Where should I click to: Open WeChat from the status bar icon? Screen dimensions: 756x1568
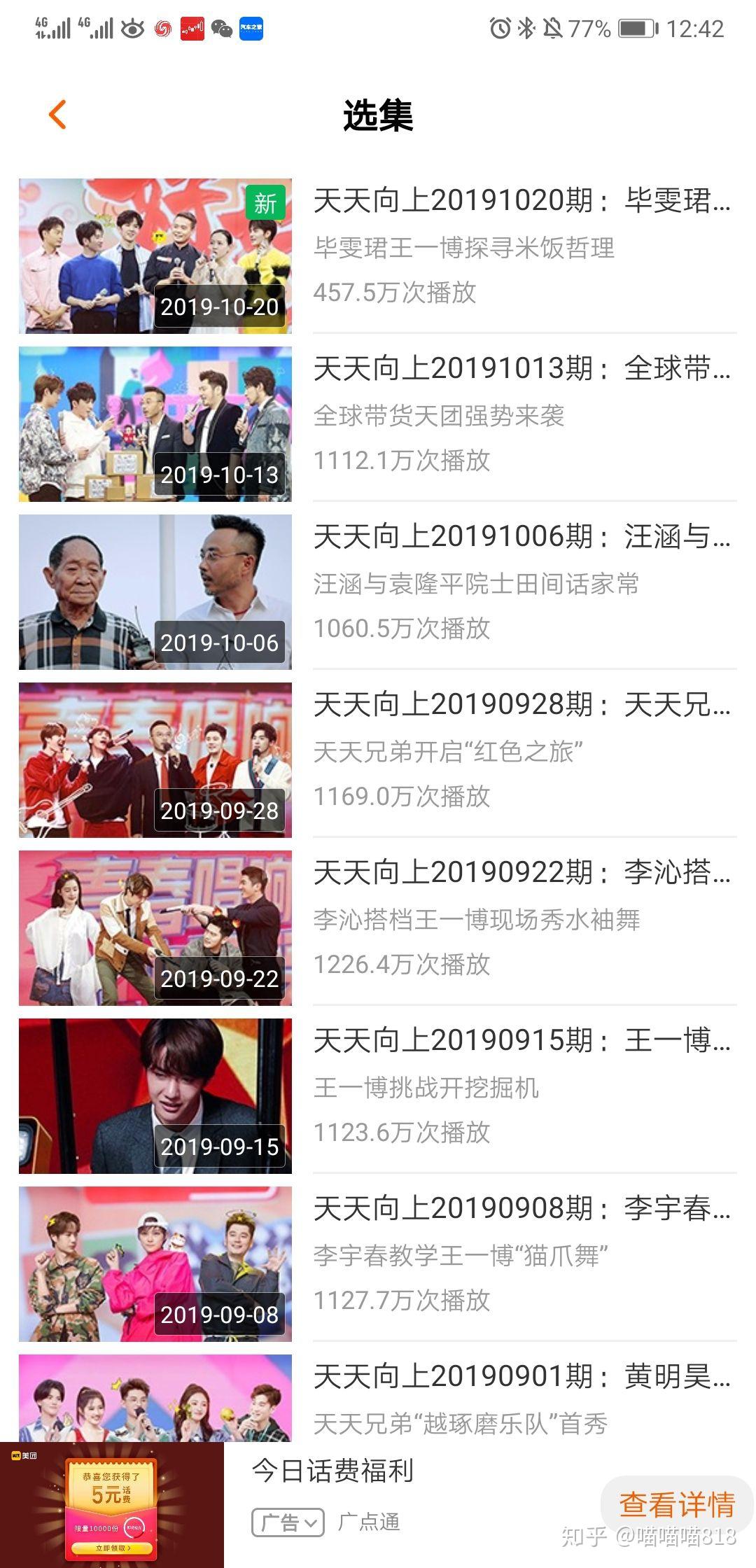(x=223, y=28)
